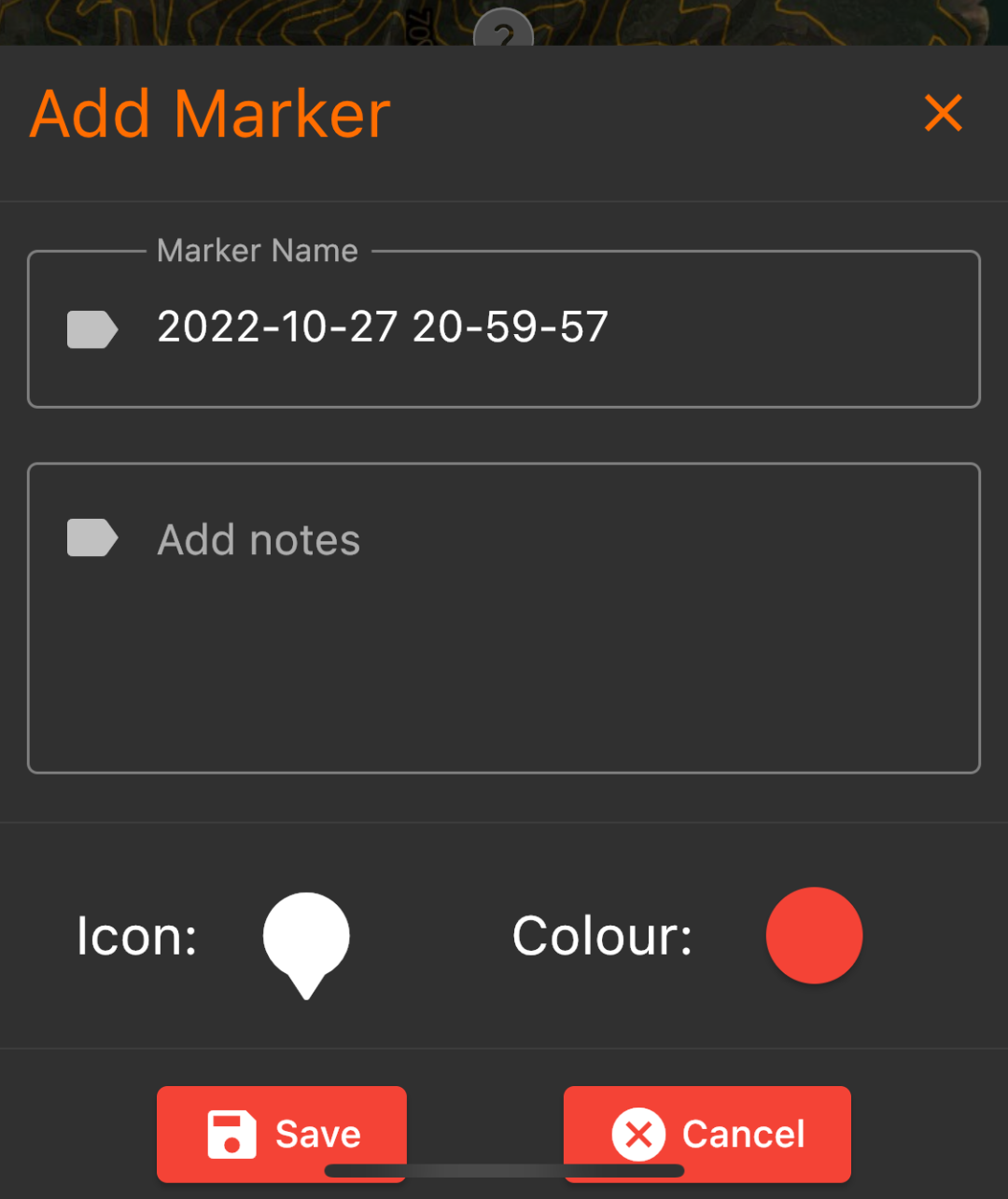Change the red marker colour
This screenshot has height=1199, width=1008.
[814, 935]
